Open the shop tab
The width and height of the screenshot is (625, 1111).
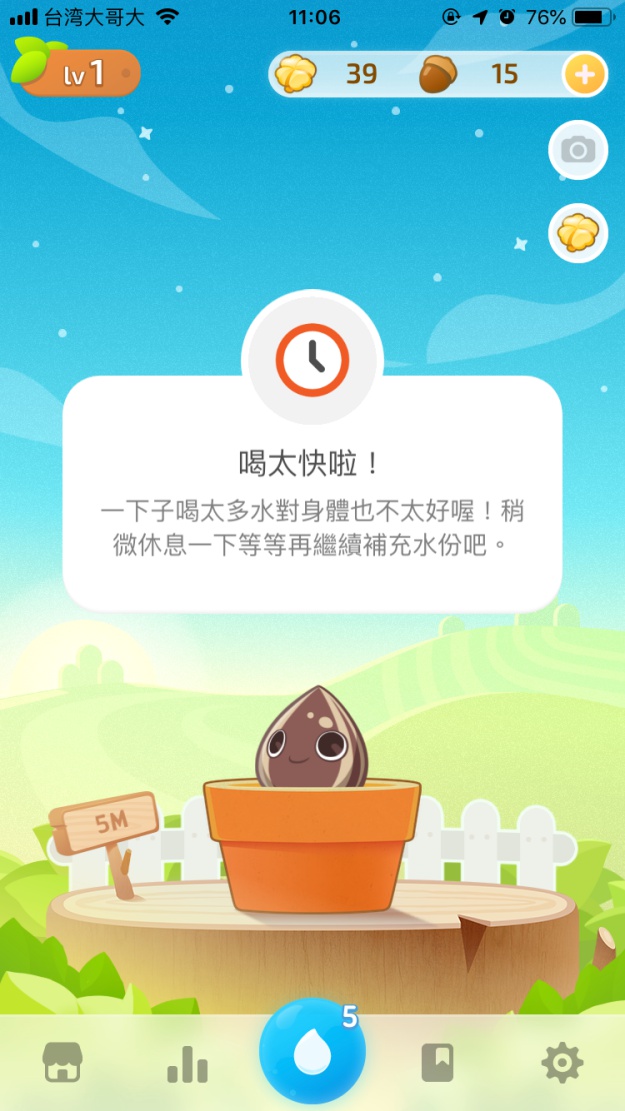tap(62, 1063)
